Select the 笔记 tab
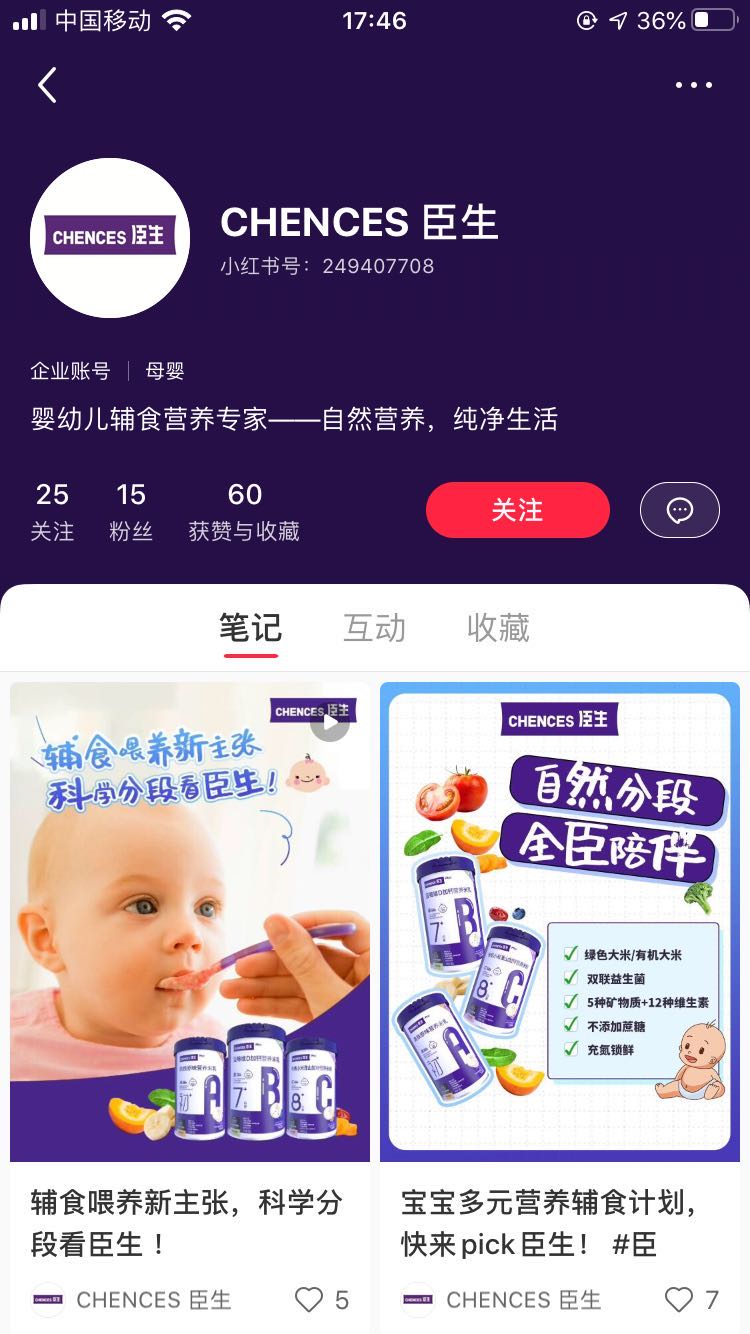The image size is (750, 1334). [x=250, y=628]
